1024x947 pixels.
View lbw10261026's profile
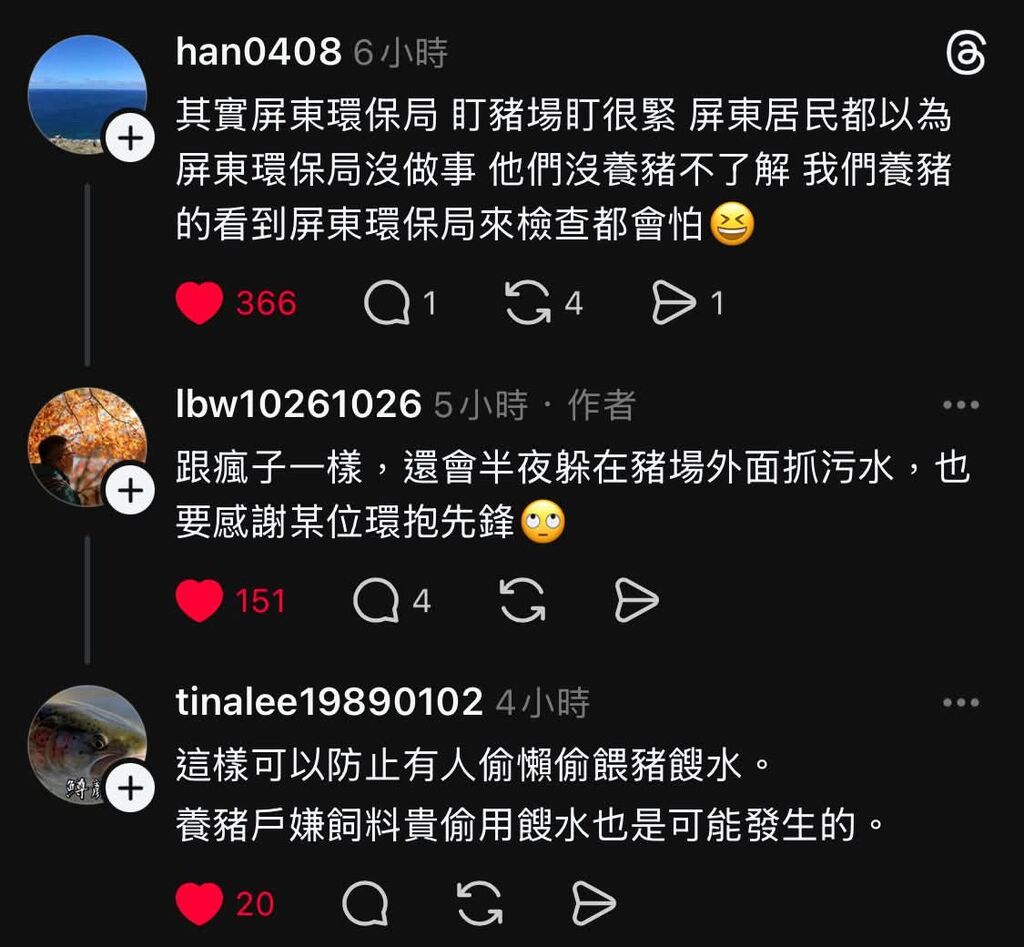coord(298,405)
